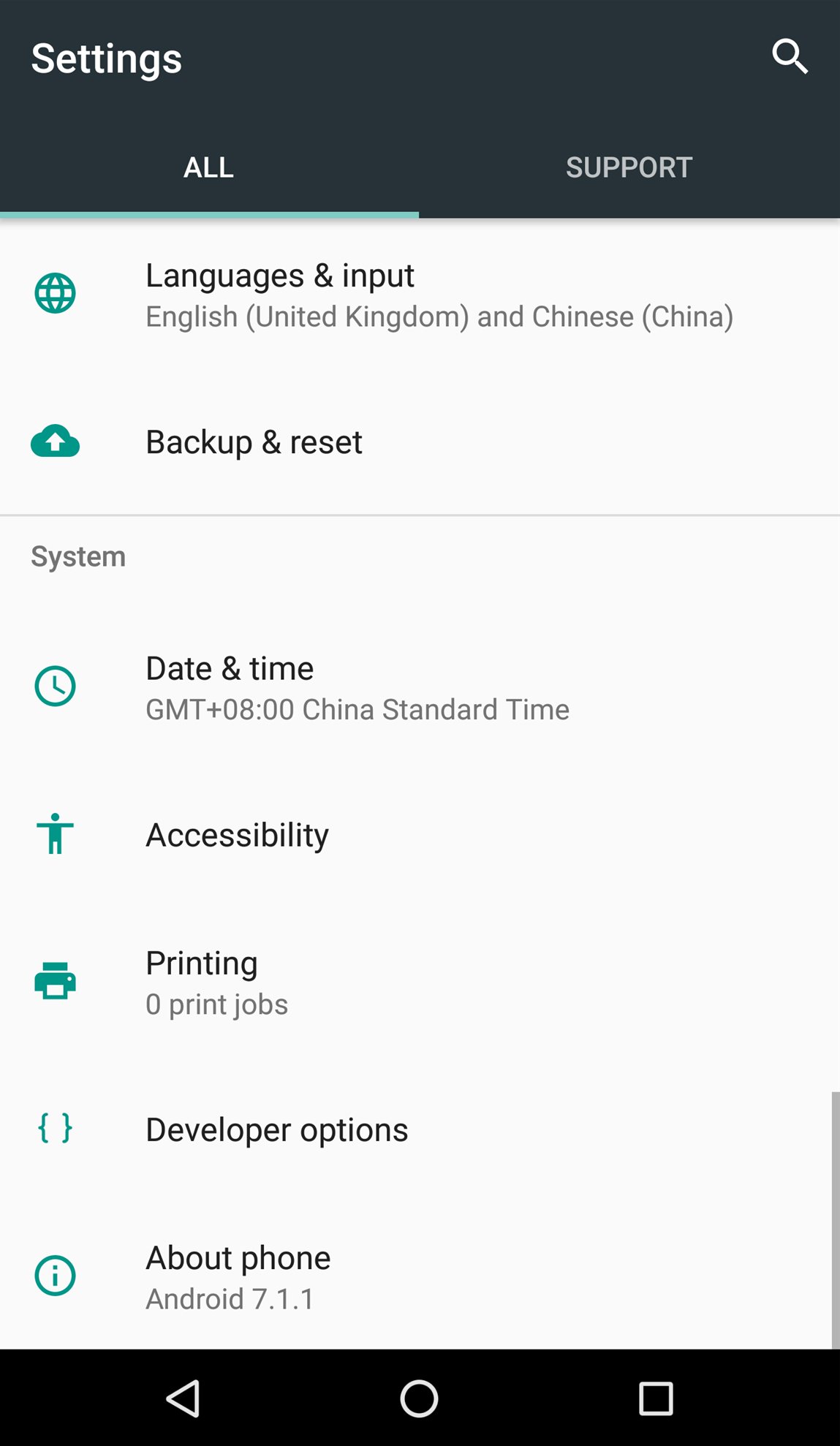The height and width of the screenshot is (1446, 840).
Task: Open Developer options
Action: point(420,1129)
